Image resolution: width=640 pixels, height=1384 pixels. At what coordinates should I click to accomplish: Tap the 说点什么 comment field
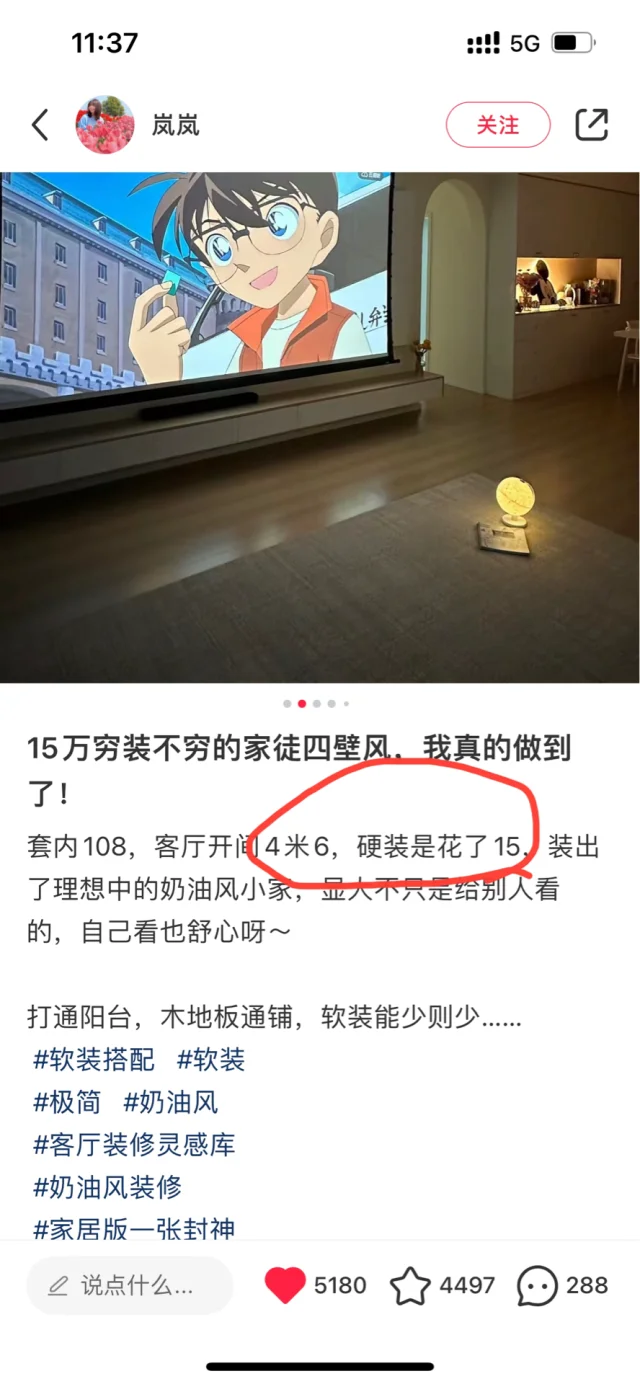pyautogui.click(x=130, y=1285)
